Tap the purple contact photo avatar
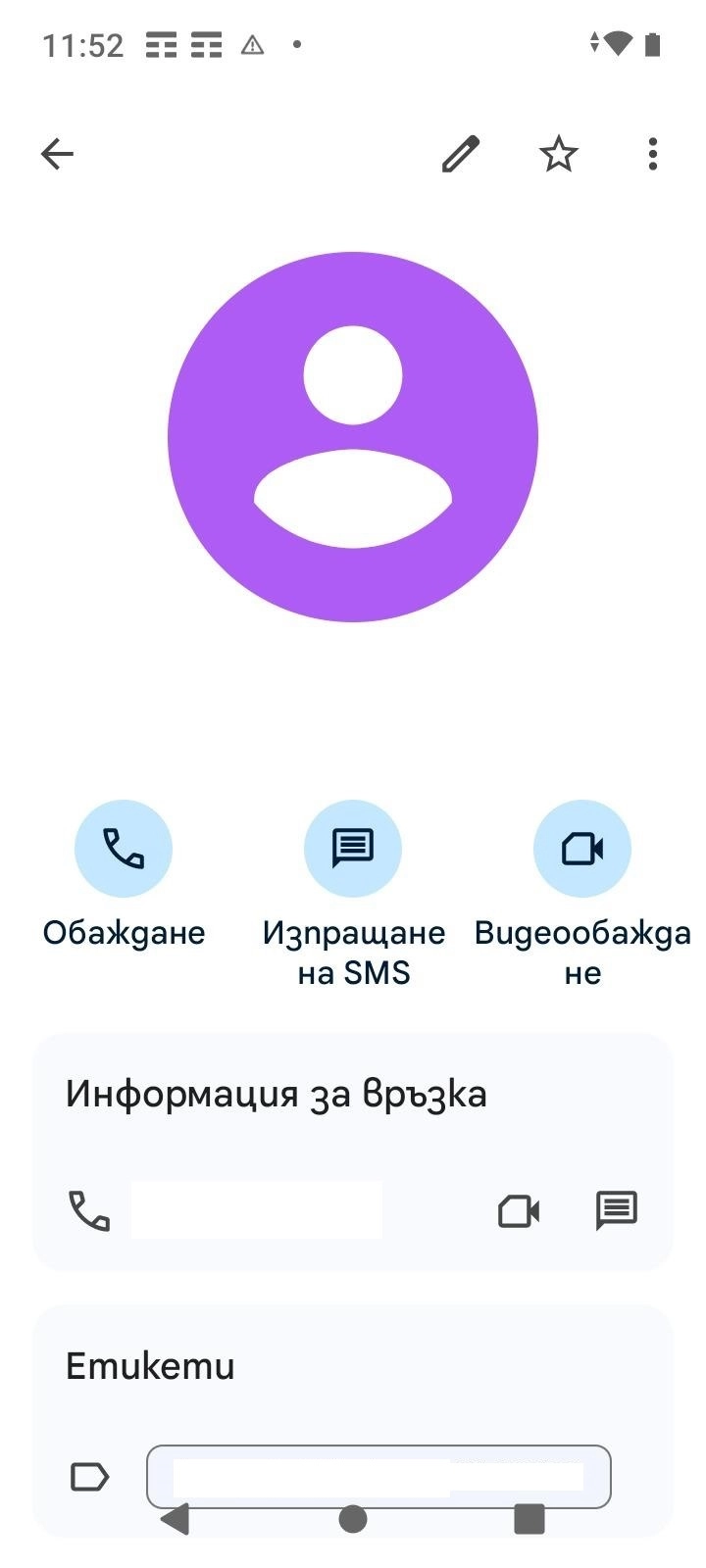This screenshot has height=1568, width=706. tap(353, 437)
